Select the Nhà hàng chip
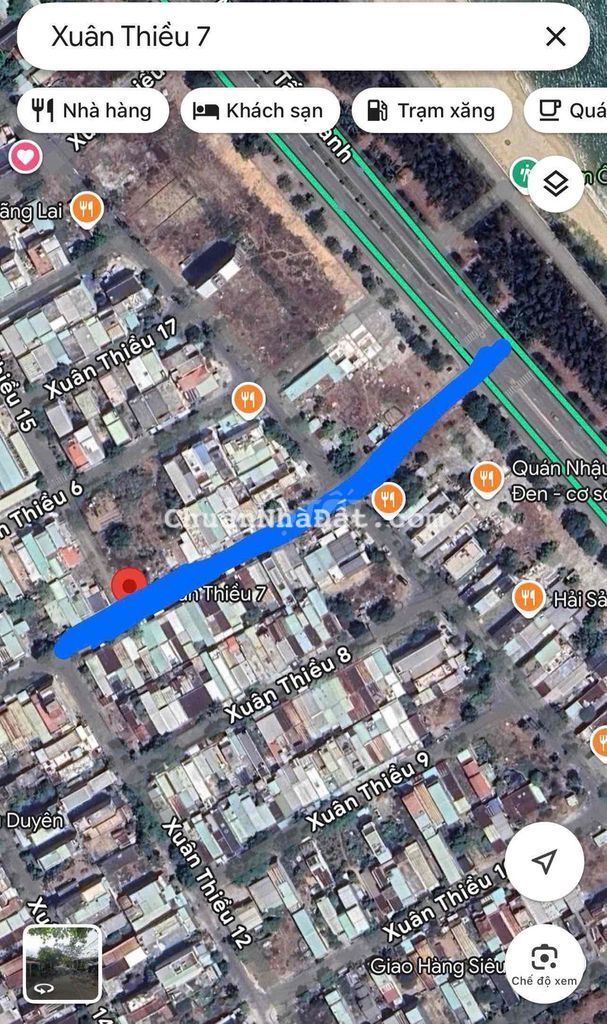 pyautogui.click(x=92, y=111)
